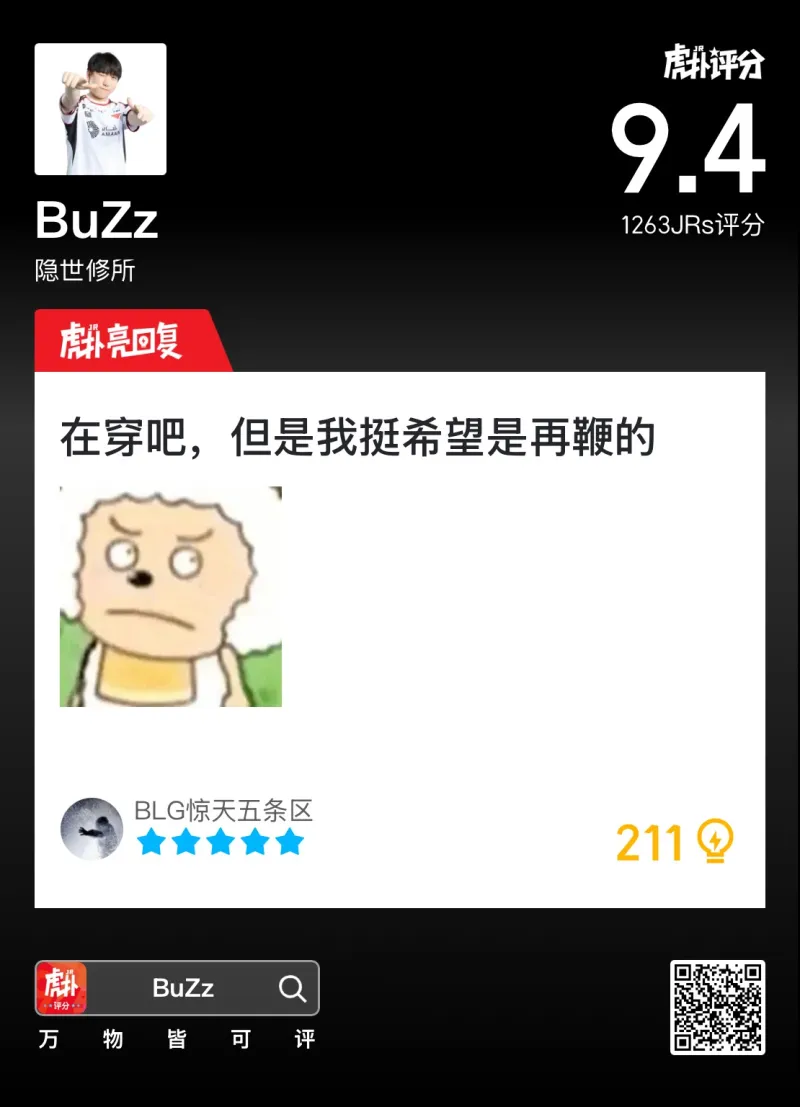The image size is (800, 1107).
Task: Expand the highlighted reply card
Action: pyautogui.click(x=400, y=640)
